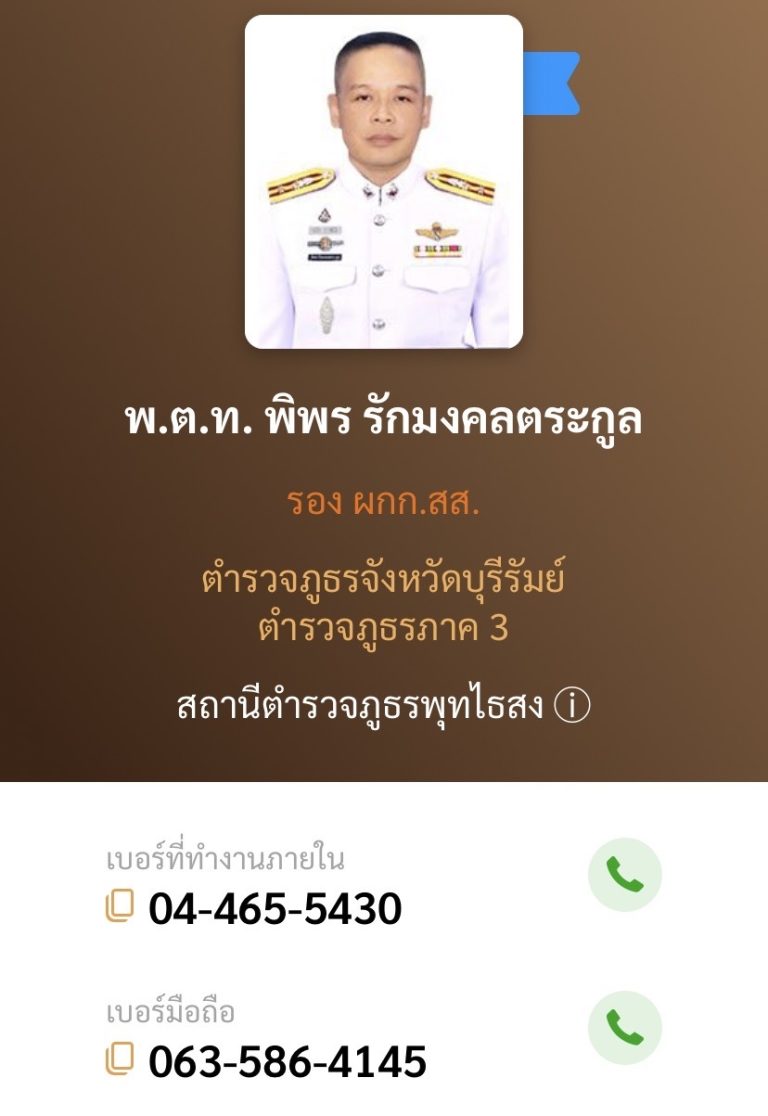The width and height of the screenshot is (768, 1116).
Task: Copy the office number 04-465-5430
Action: pyautogui.click(x=120, y=907)
